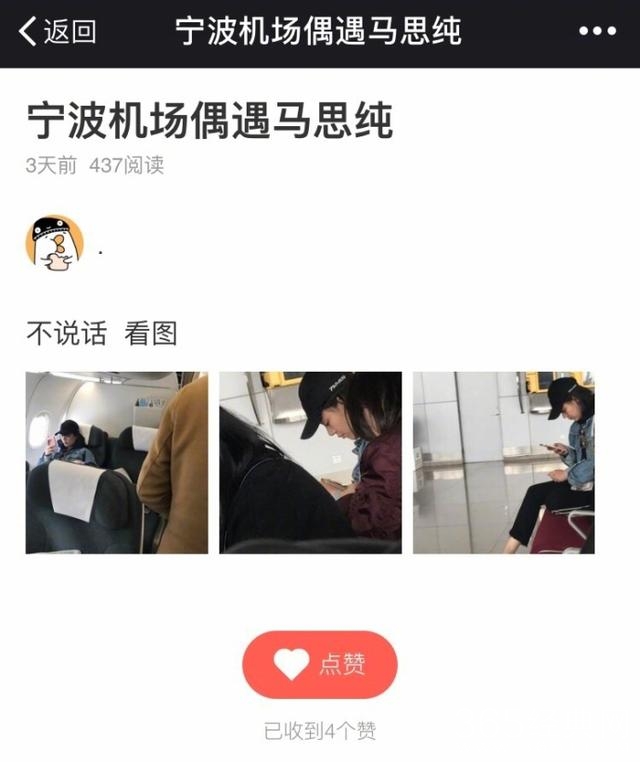This screenshot has width=640, height=762.
Task: Open the three-dot overflow menu
Action: (x=598, y=31)
